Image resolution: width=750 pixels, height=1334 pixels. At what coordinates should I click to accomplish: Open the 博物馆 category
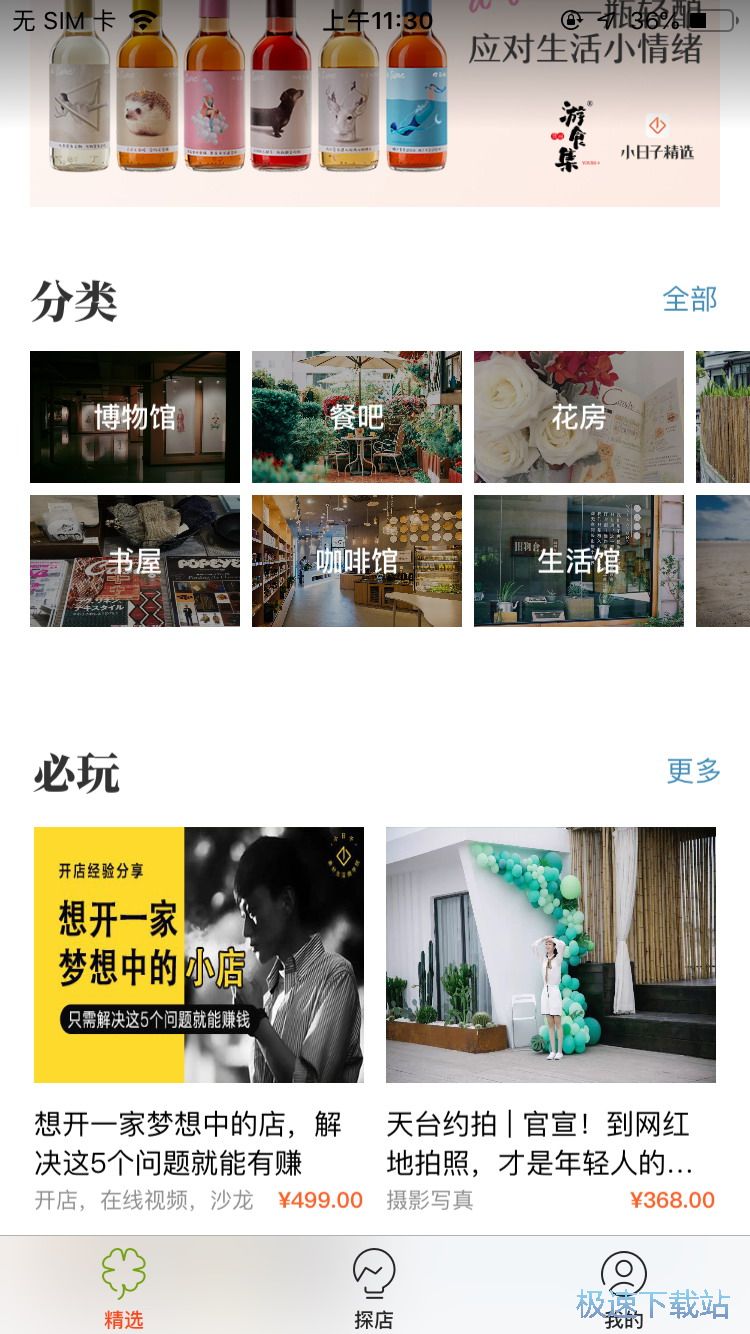[135, 417]
